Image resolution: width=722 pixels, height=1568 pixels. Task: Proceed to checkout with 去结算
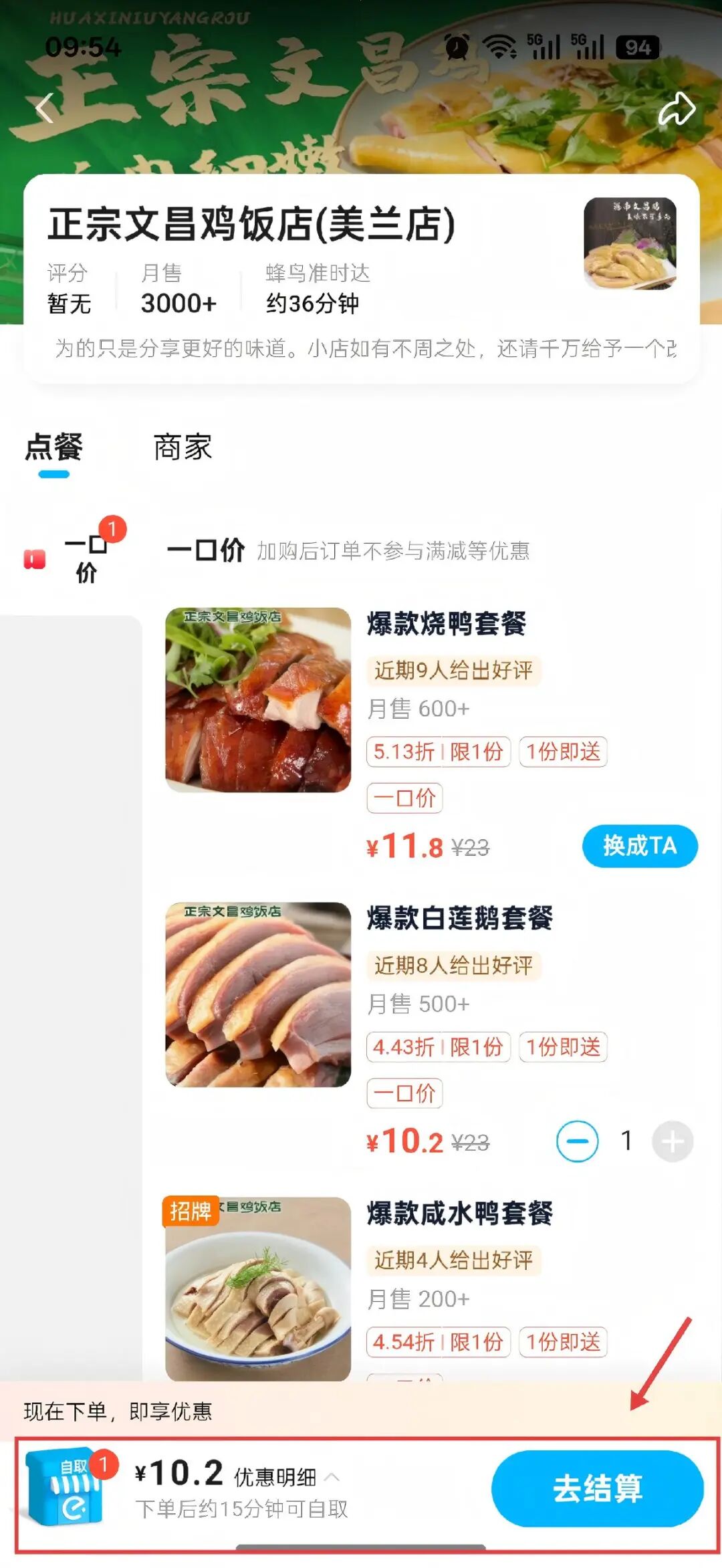597,1488
